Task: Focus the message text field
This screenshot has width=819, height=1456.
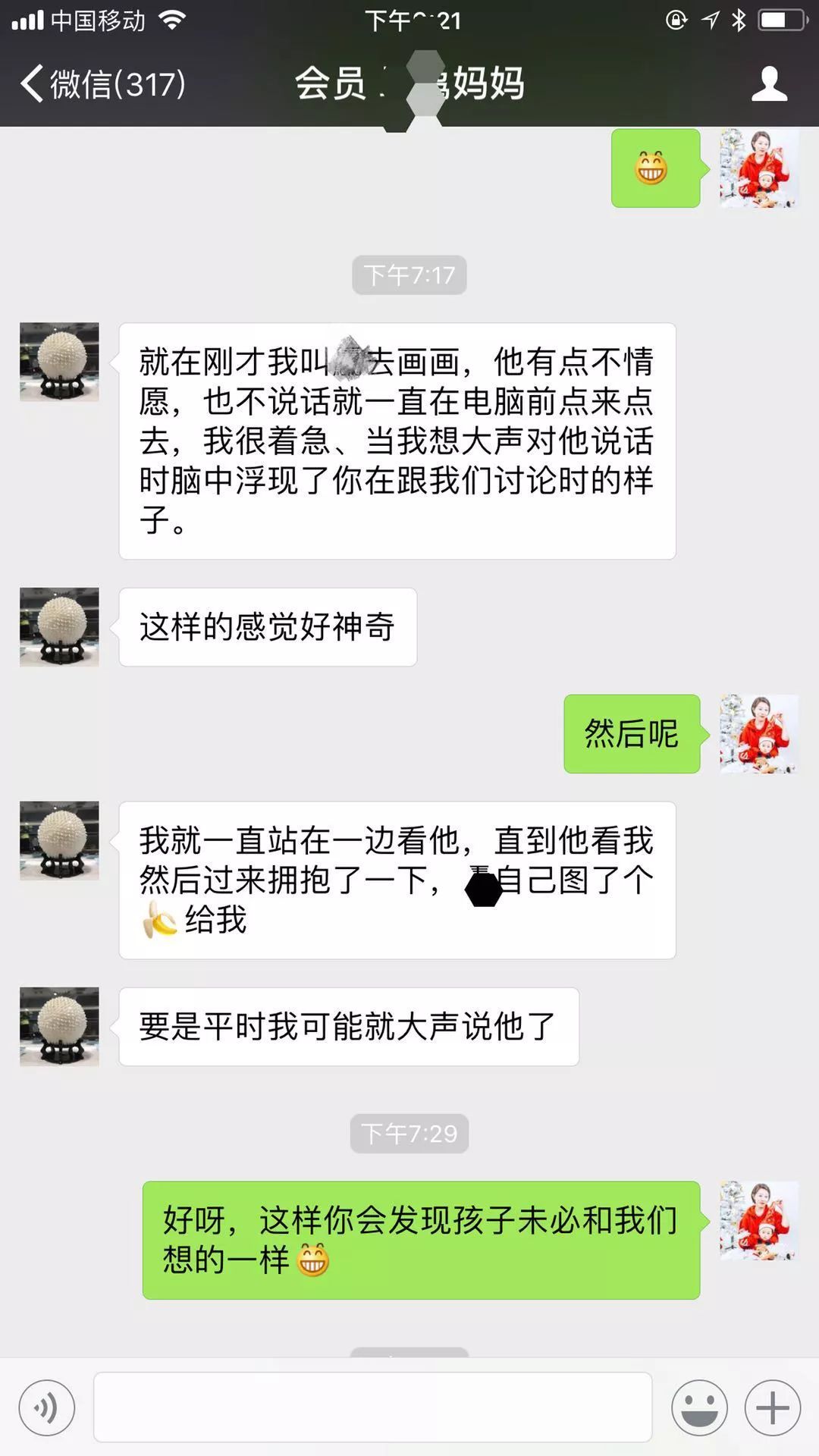Action: (x=372, y=1407)
